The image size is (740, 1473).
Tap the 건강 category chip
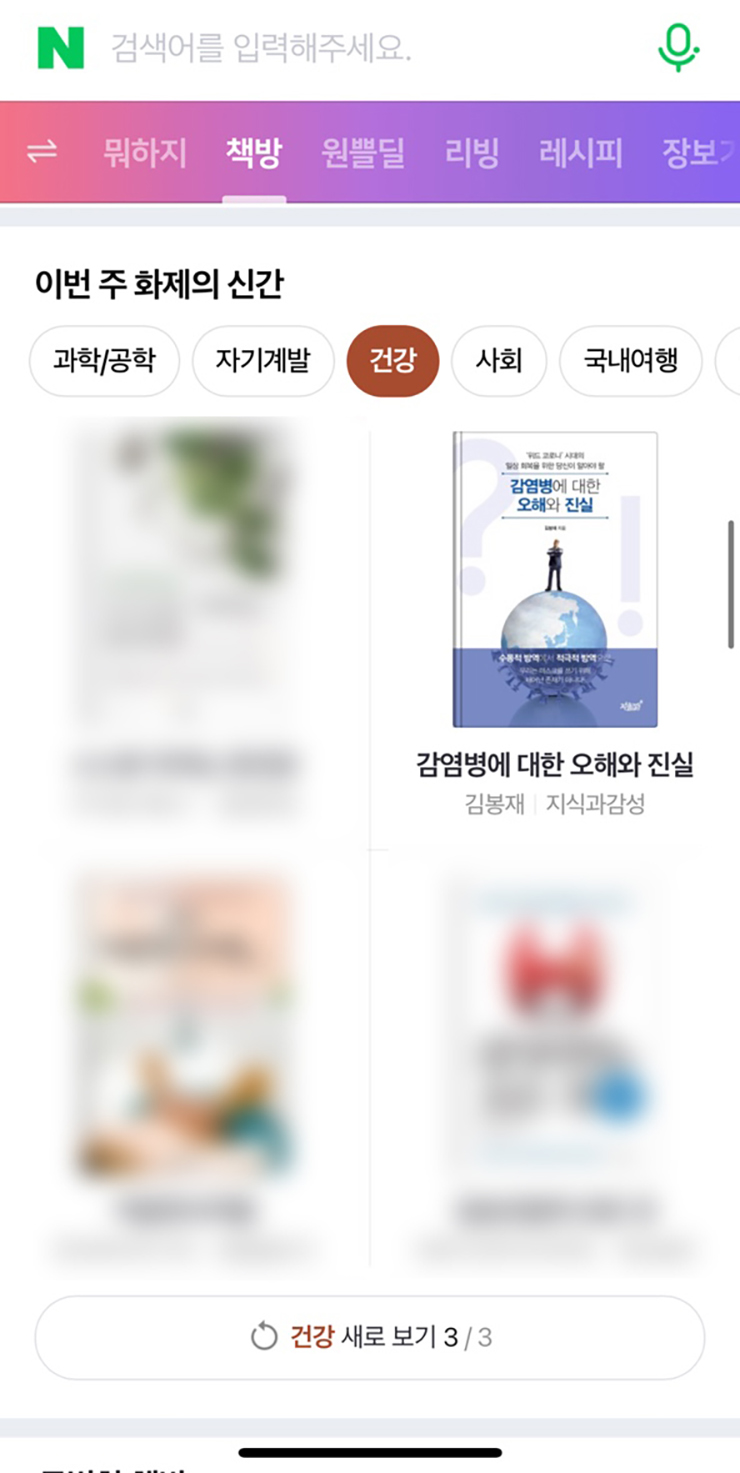(392, 361)
